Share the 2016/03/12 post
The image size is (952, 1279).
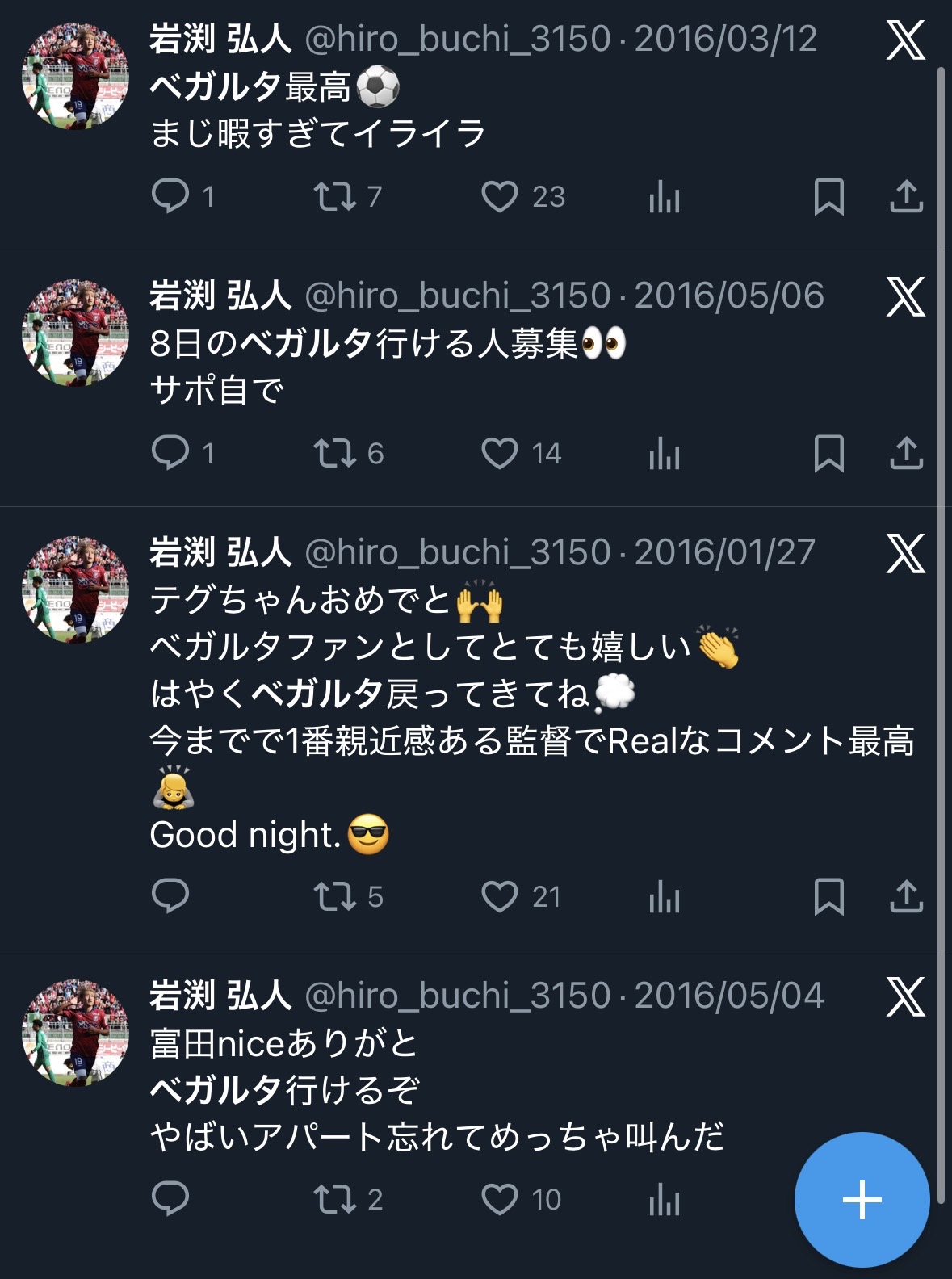[x=906, y=196]
